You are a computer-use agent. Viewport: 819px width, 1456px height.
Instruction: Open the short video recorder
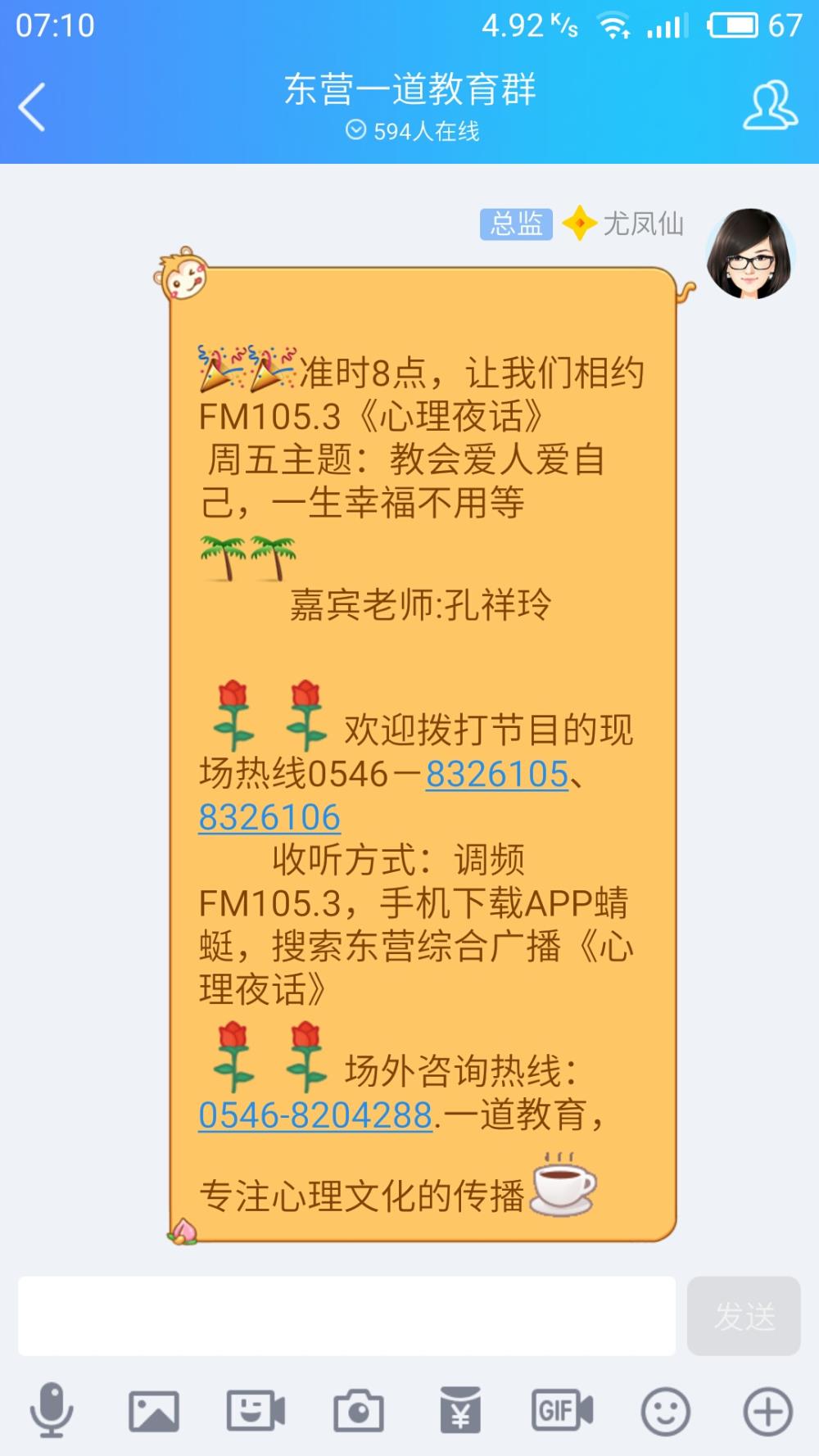[x=256, y=1411]
